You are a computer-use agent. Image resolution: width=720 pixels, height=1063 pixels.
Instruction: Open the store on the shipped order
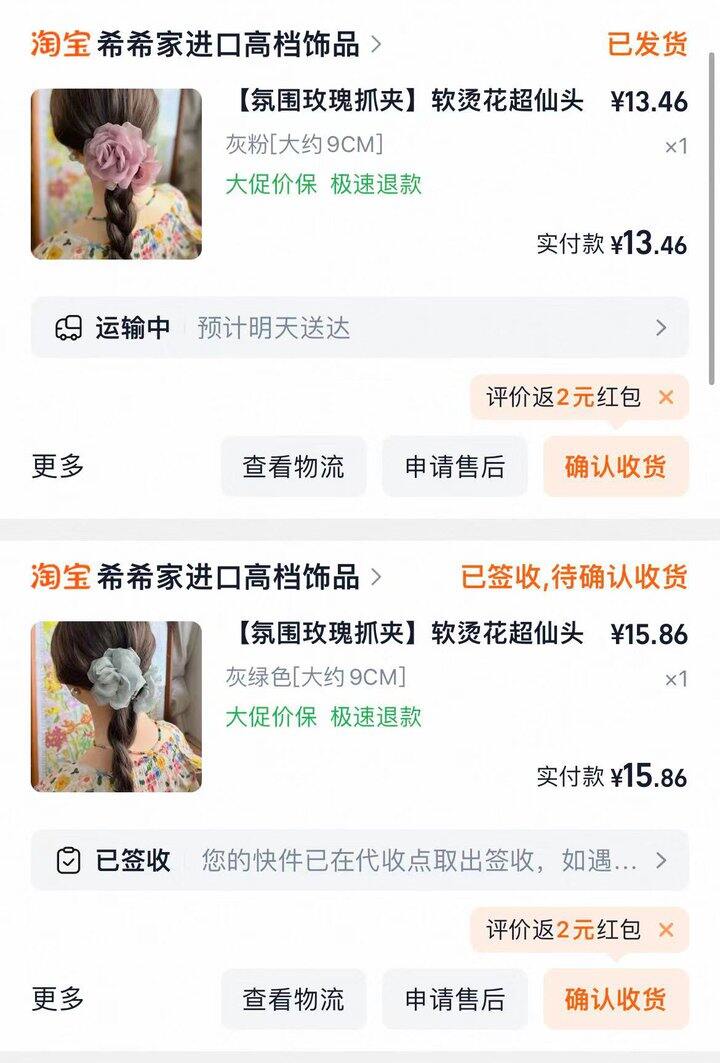coord(228,44)
